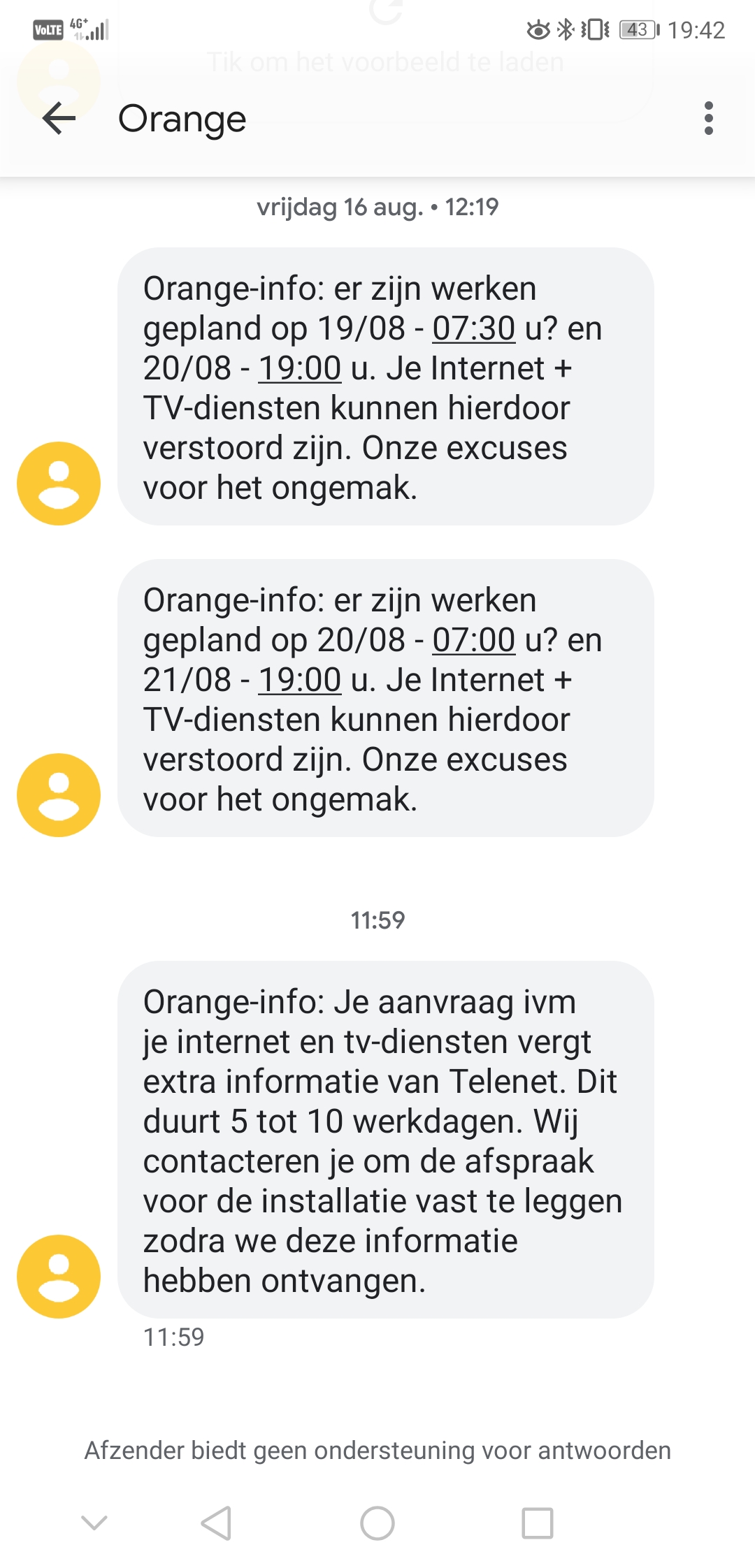Tap the 19:00 link after 21/08

point(300,680)
